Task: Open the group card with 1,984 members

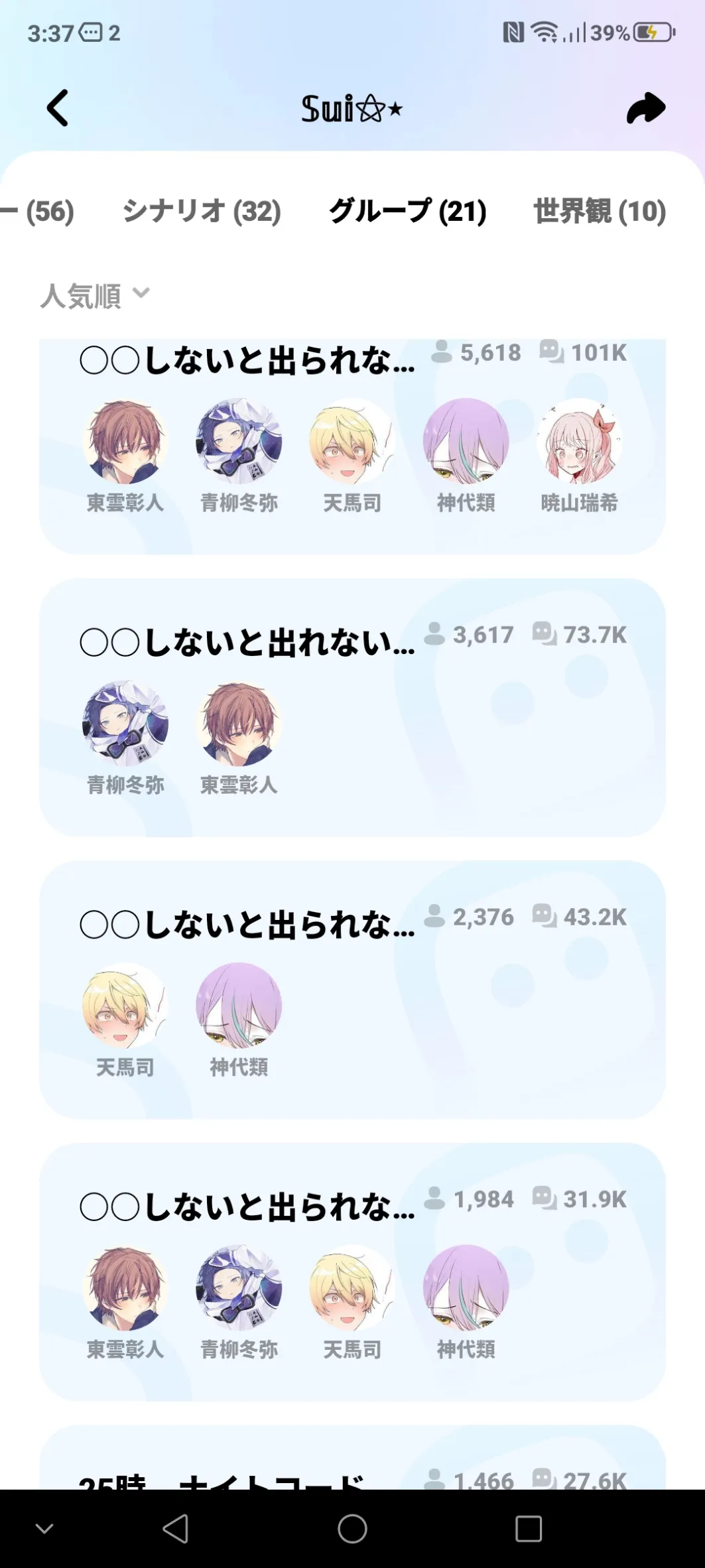Action: 352,1272
